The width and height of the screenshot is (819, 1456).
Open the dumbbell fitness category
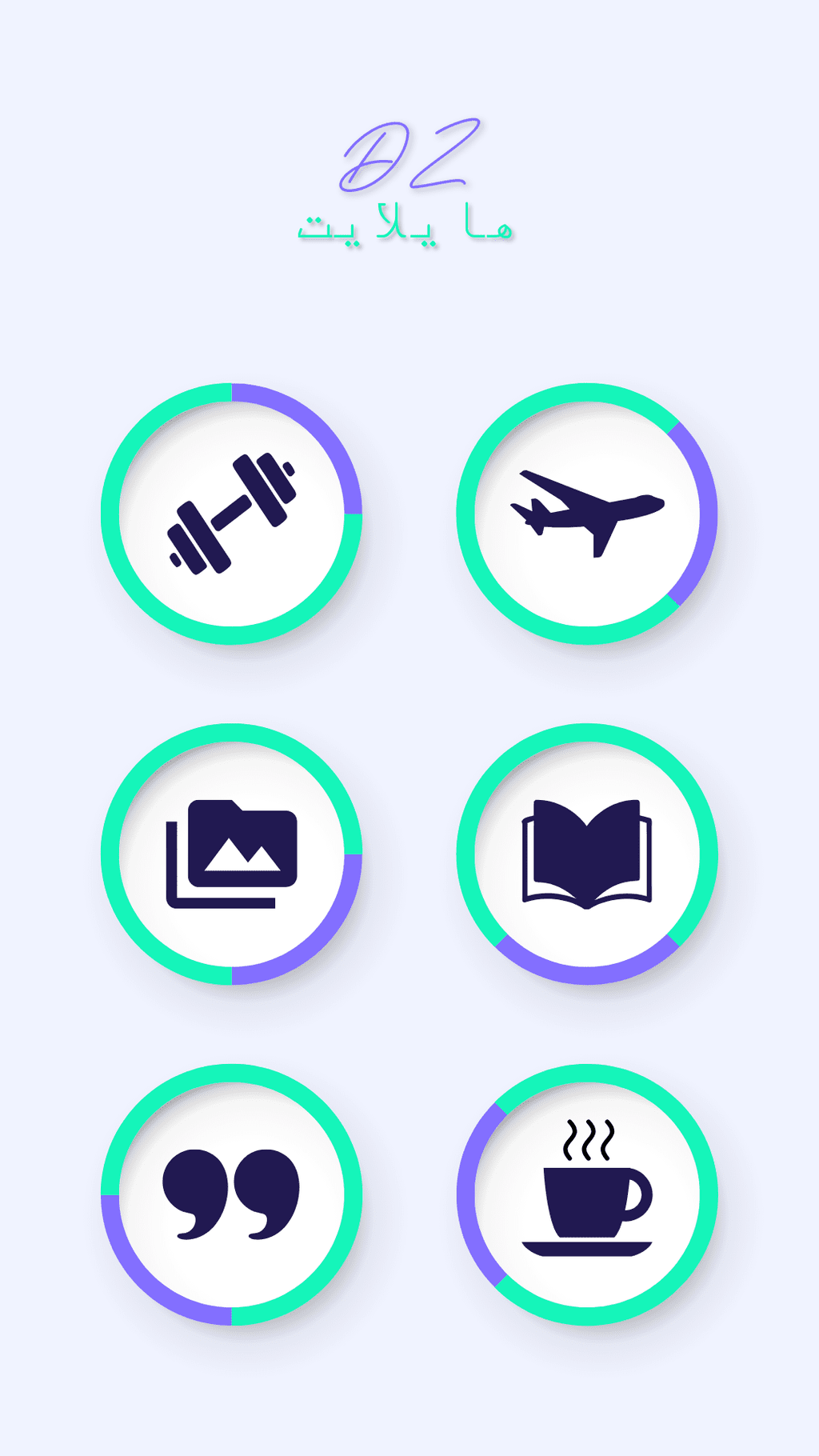click(231, 514)
